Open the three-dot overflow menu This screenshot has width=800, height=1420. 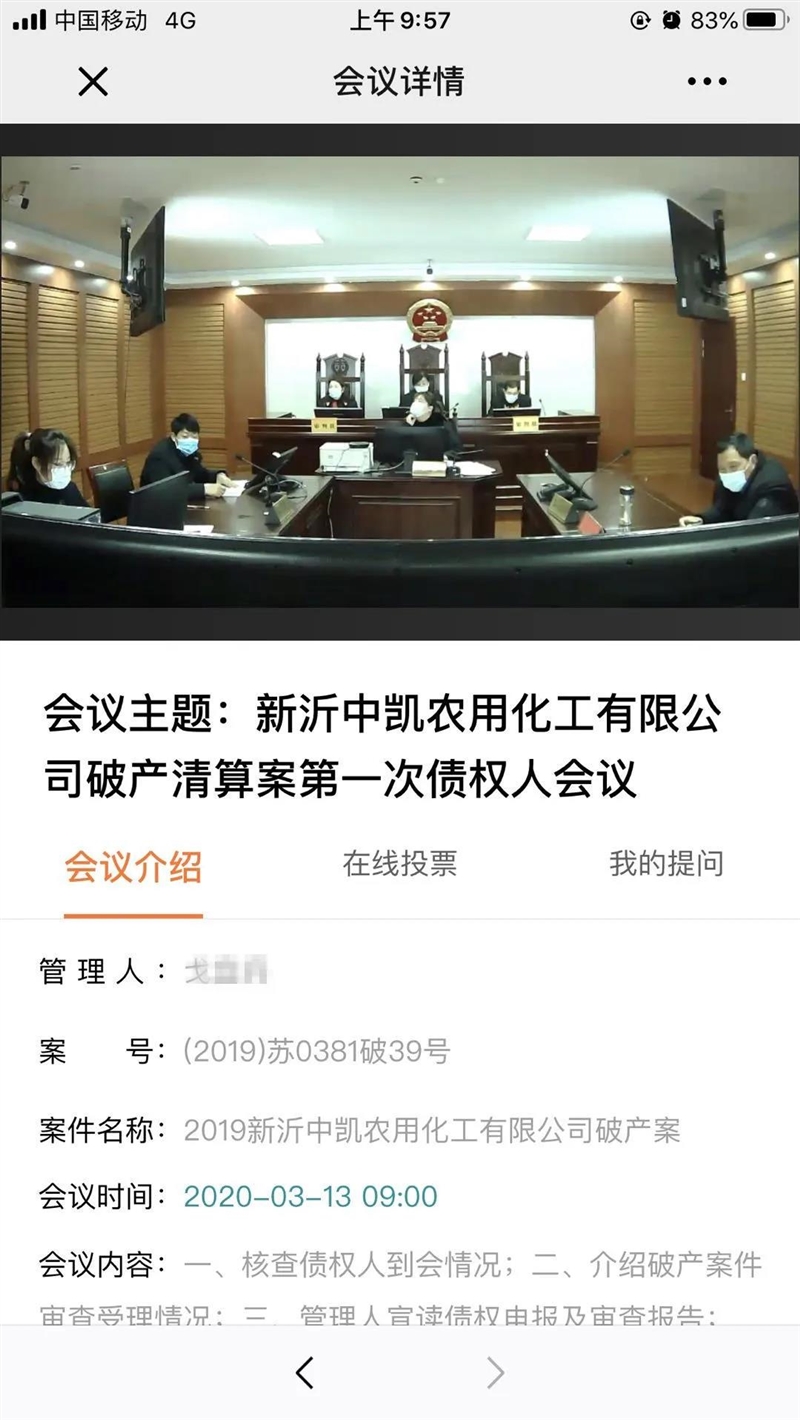pos(707,82)
